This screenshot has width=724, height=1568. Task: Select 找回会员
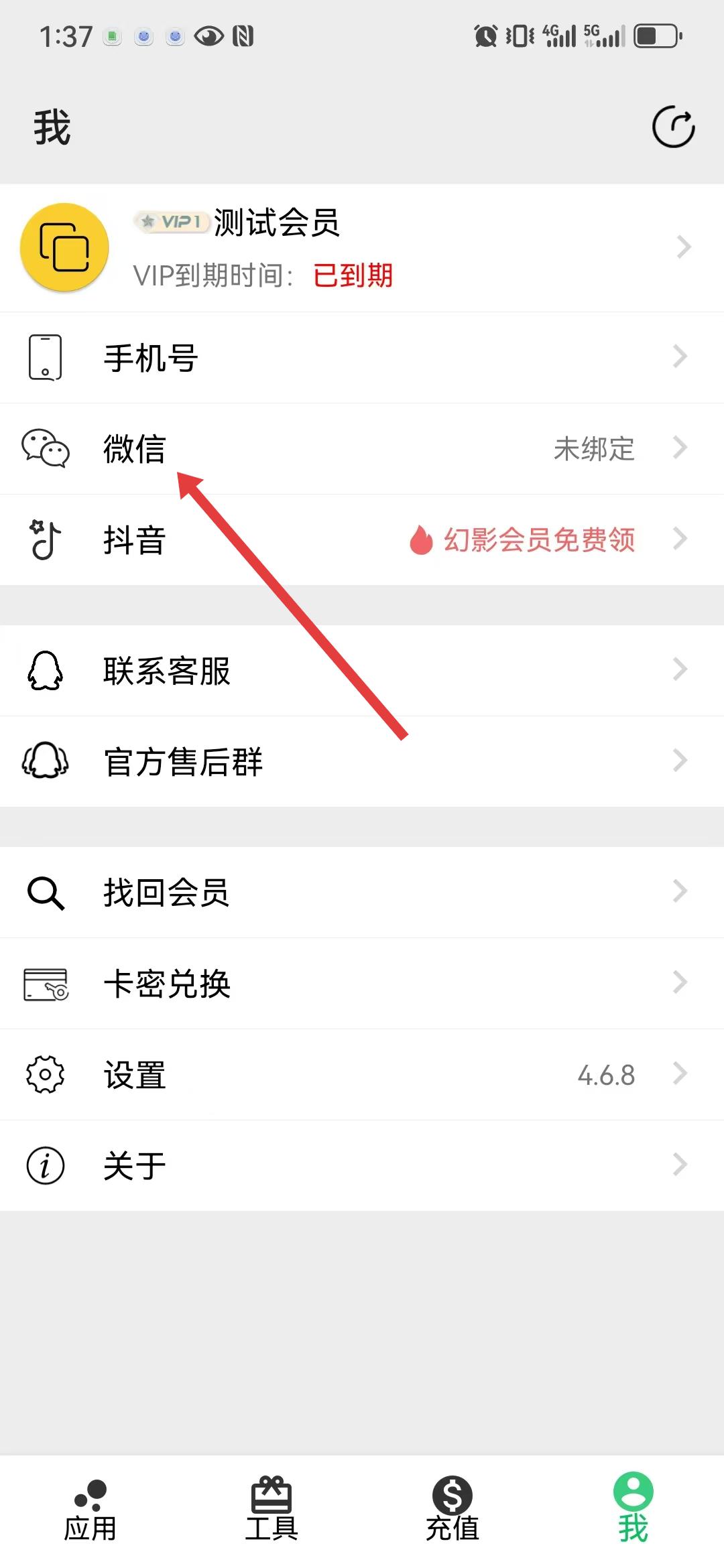(x=362, y=892)
